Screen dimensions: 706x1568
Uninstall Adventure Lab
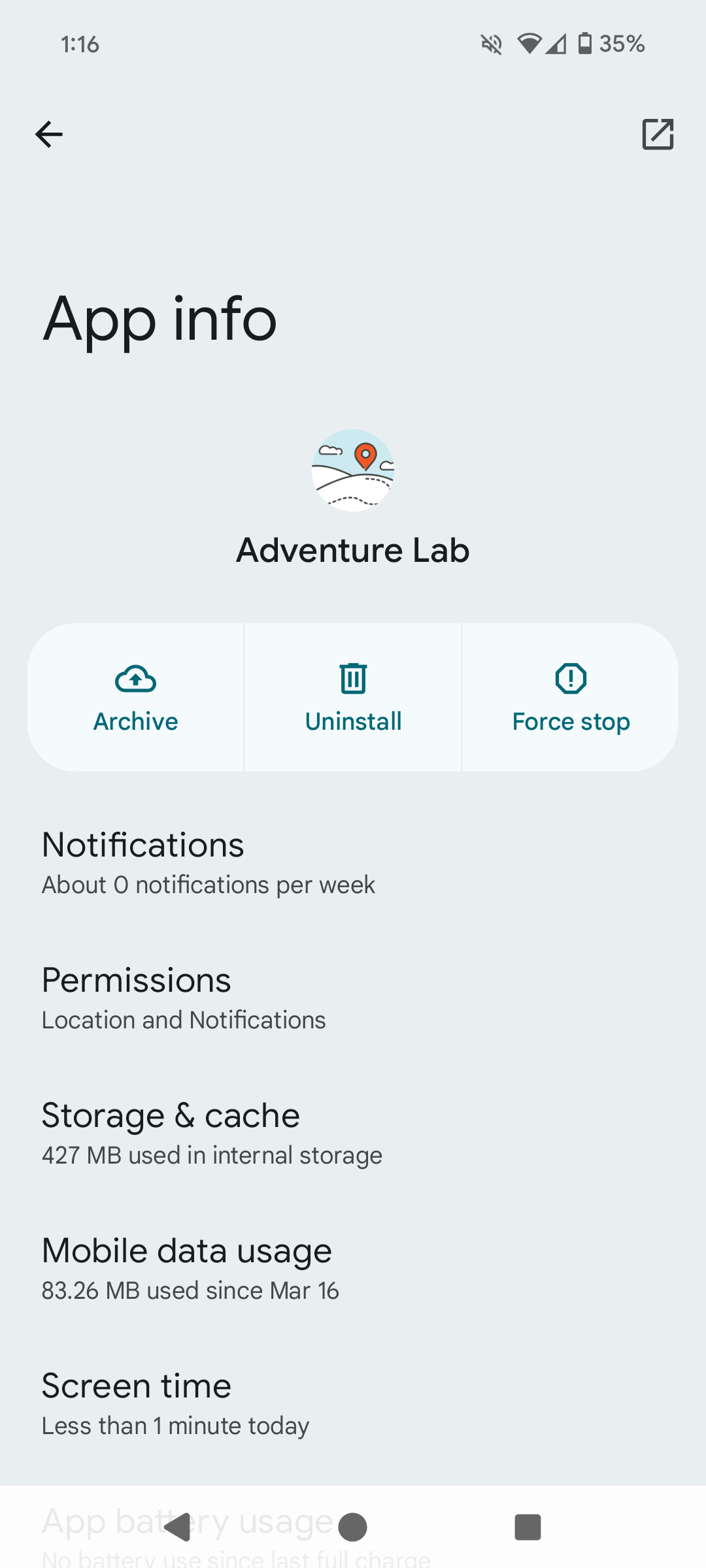point(353,697)
